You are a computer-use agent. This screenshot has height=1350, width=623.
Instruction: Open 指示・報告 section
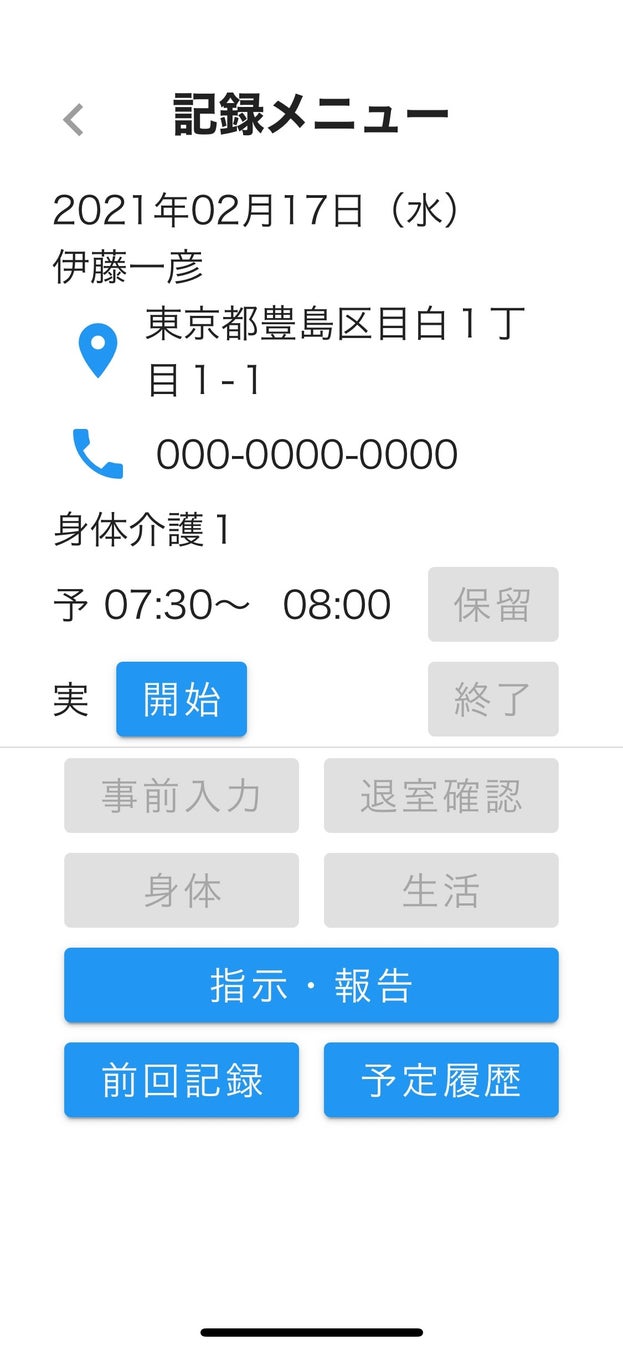coord(311,985)
